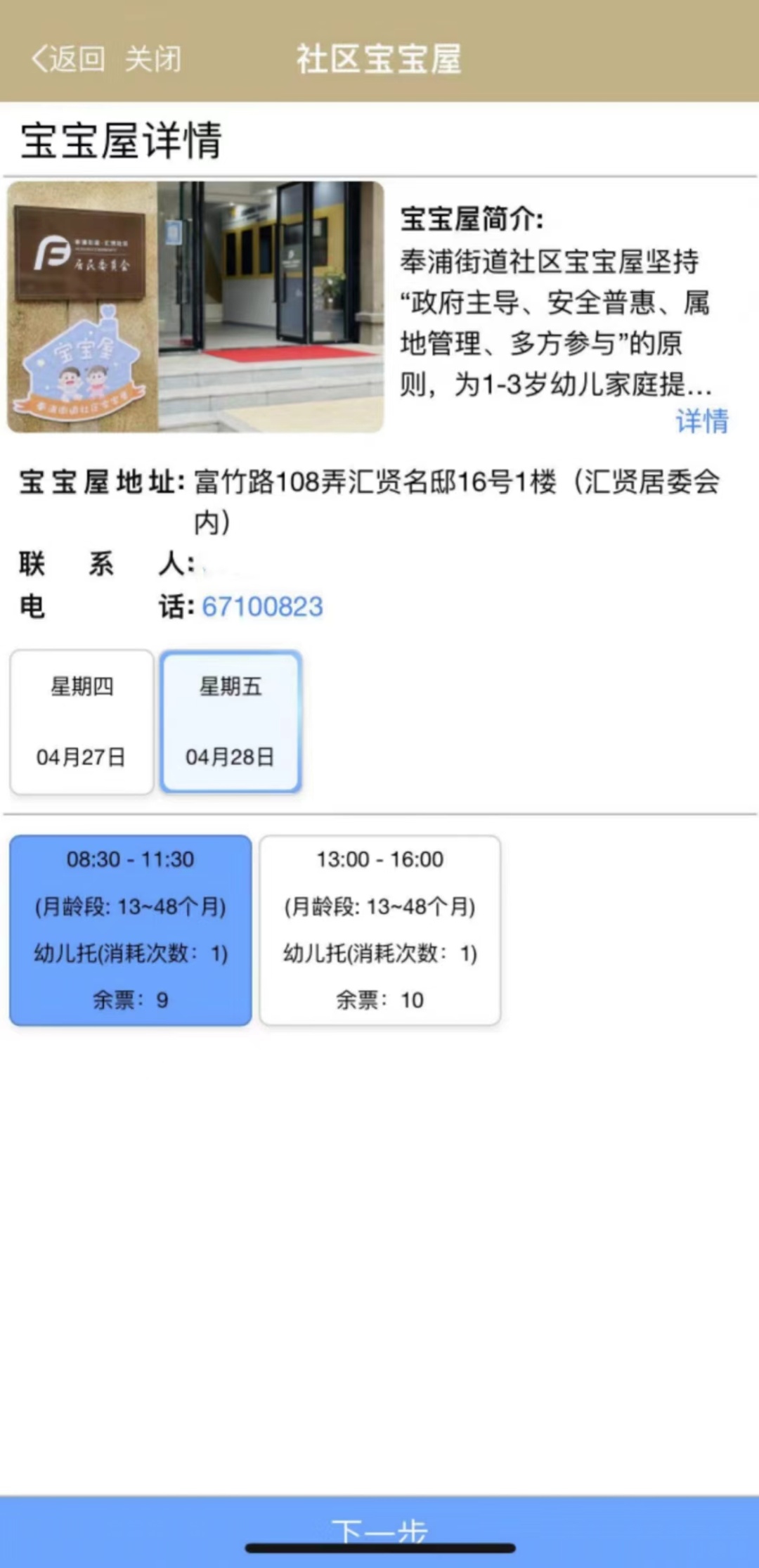759x1568 pixels.
Task: Open 详情 to read full introduction
Action: coord(701,421)
